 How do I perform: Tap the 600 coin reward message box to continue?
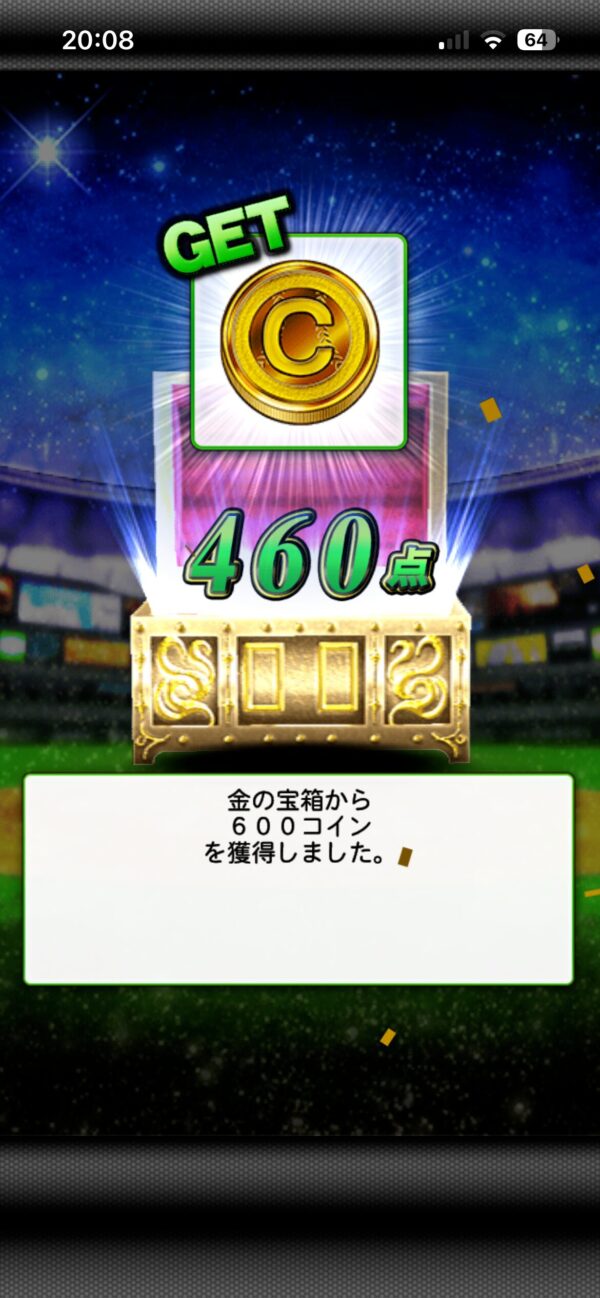point(298,879)
